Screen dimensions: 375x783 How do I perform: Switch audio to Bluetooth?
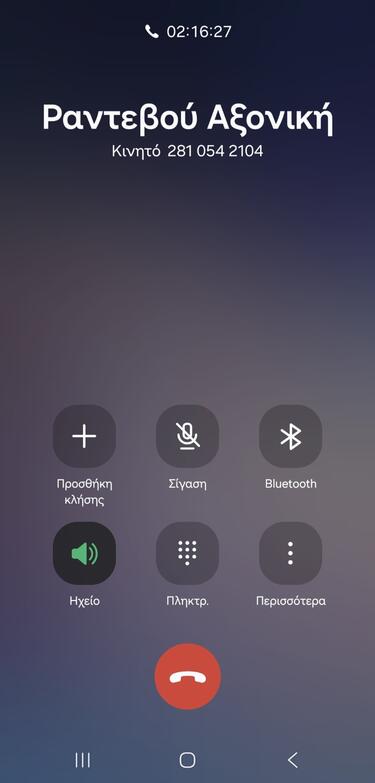point(291,436)
